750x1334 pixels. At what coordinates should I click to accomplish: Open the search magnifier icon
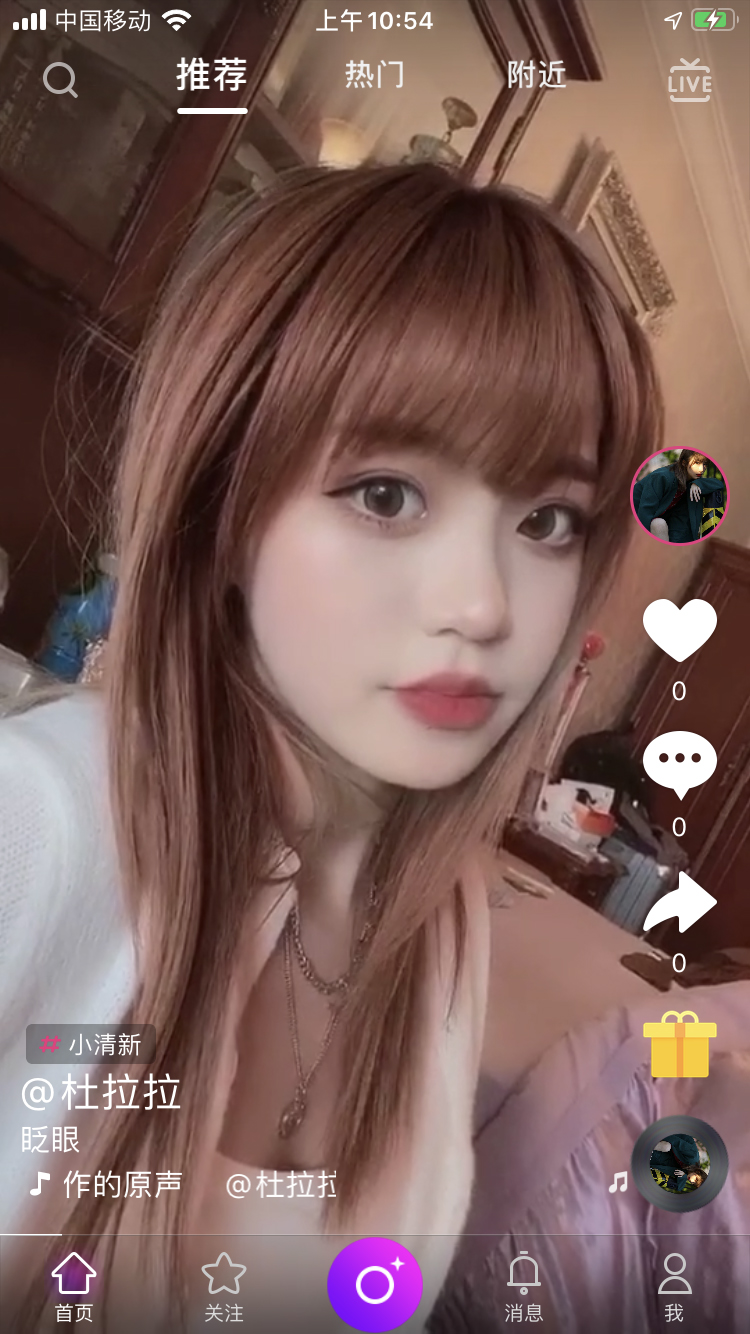pos(60,79)
